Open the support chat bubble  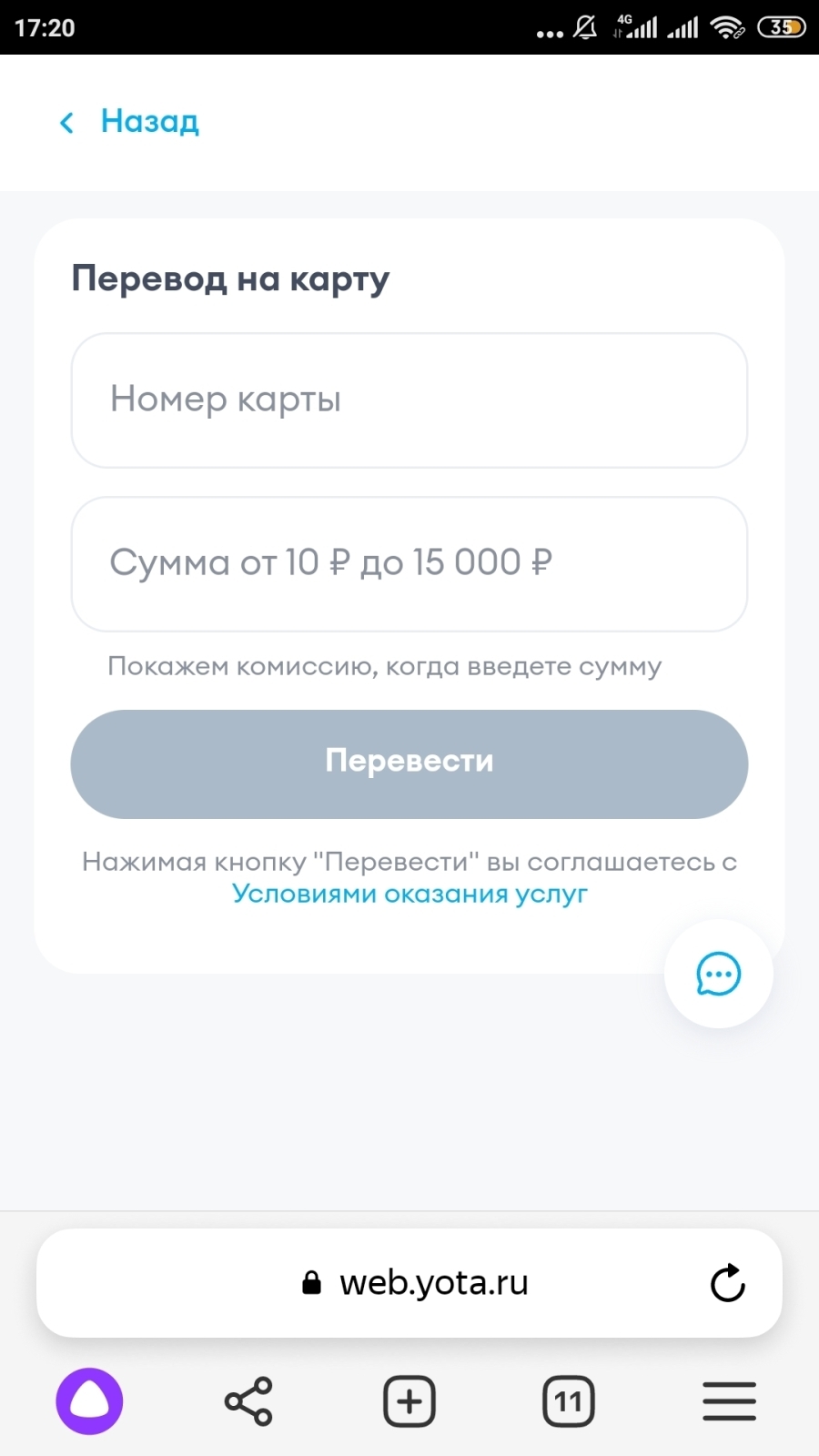click(718, 974)
